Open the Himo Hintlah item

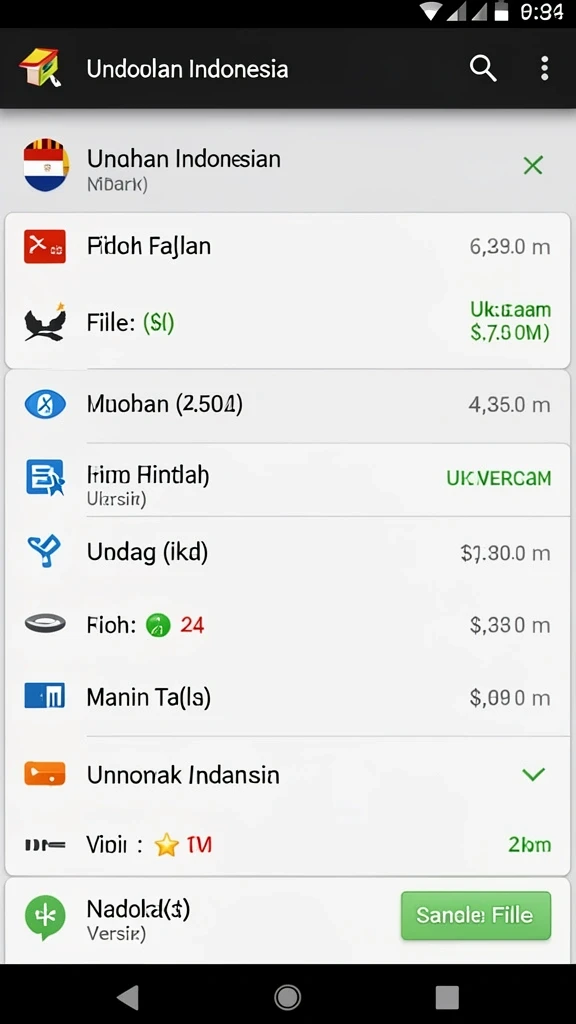point(287,480)
